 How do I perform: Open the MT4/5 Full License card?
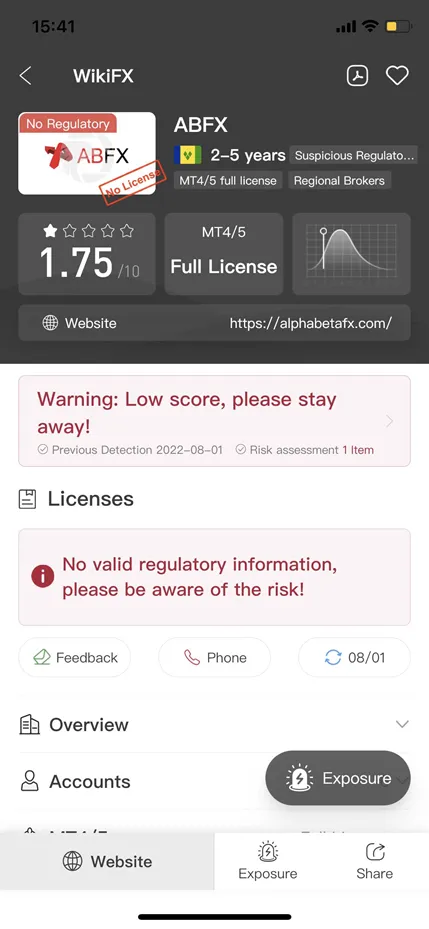point(224,254)
